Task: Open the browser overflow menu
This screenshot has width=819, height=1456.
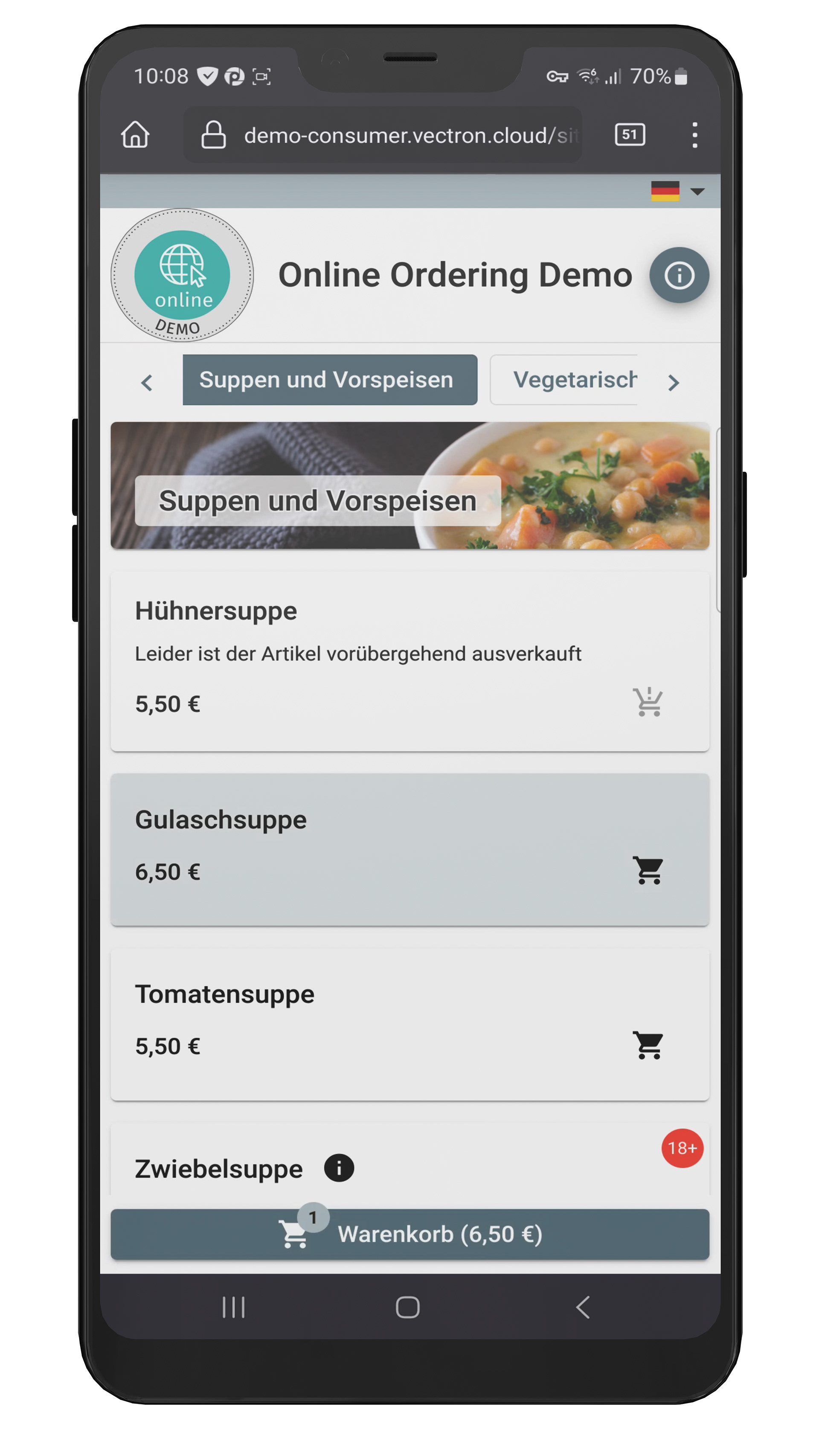Action: [x=694, y=135]
